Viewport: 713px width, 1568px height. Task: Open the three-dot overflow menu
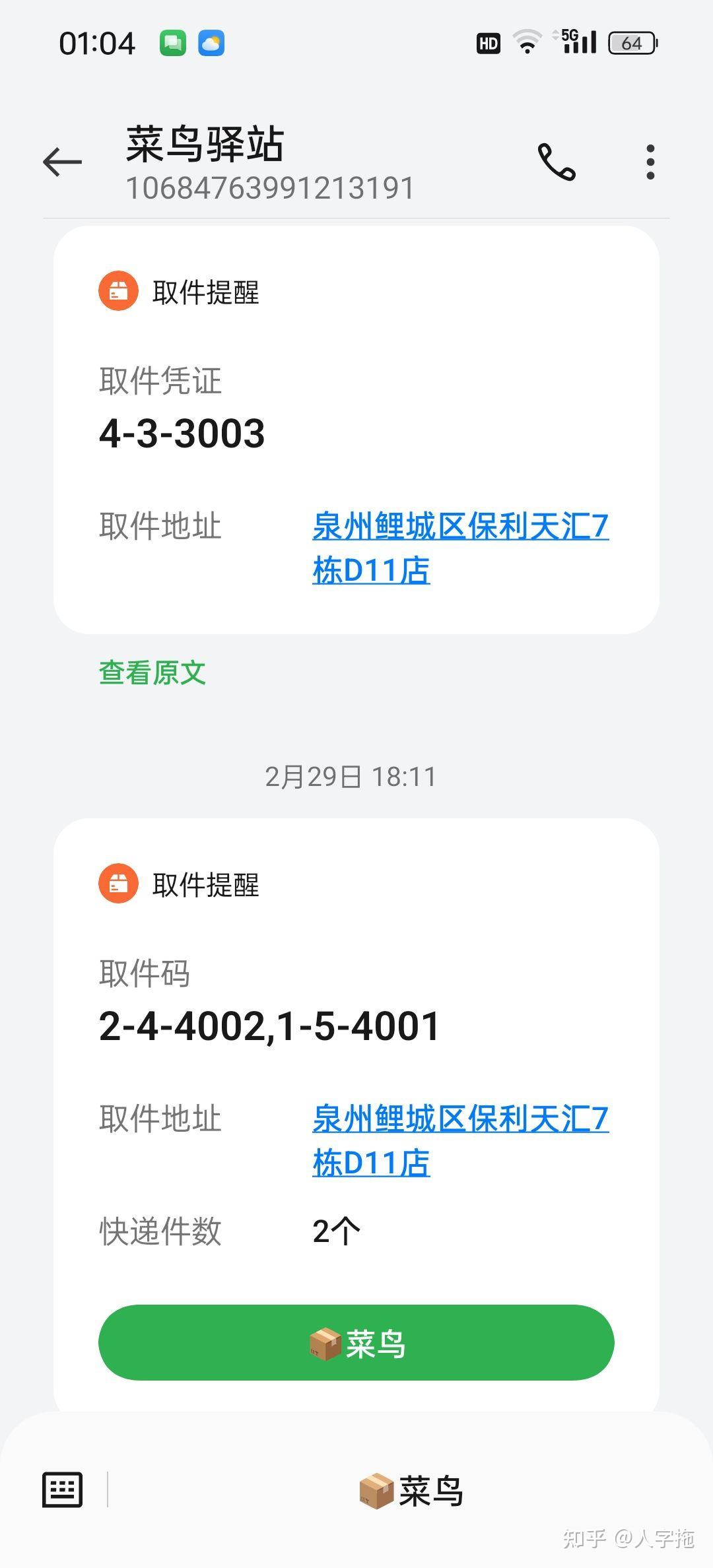tap(650, 162)
